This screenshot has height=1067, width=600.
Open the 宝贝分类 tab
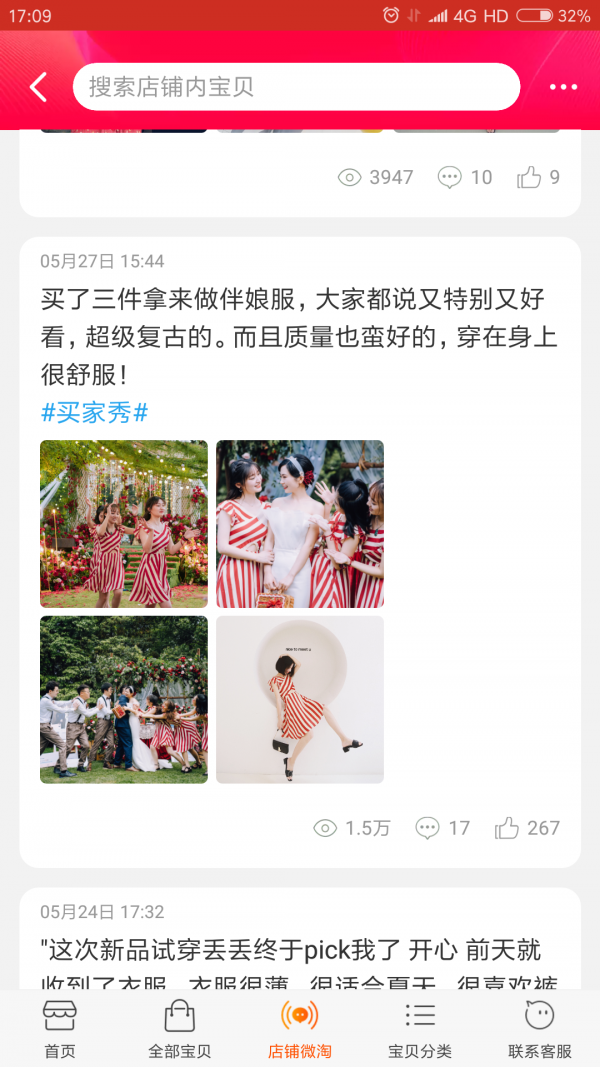click(420, 1029)
